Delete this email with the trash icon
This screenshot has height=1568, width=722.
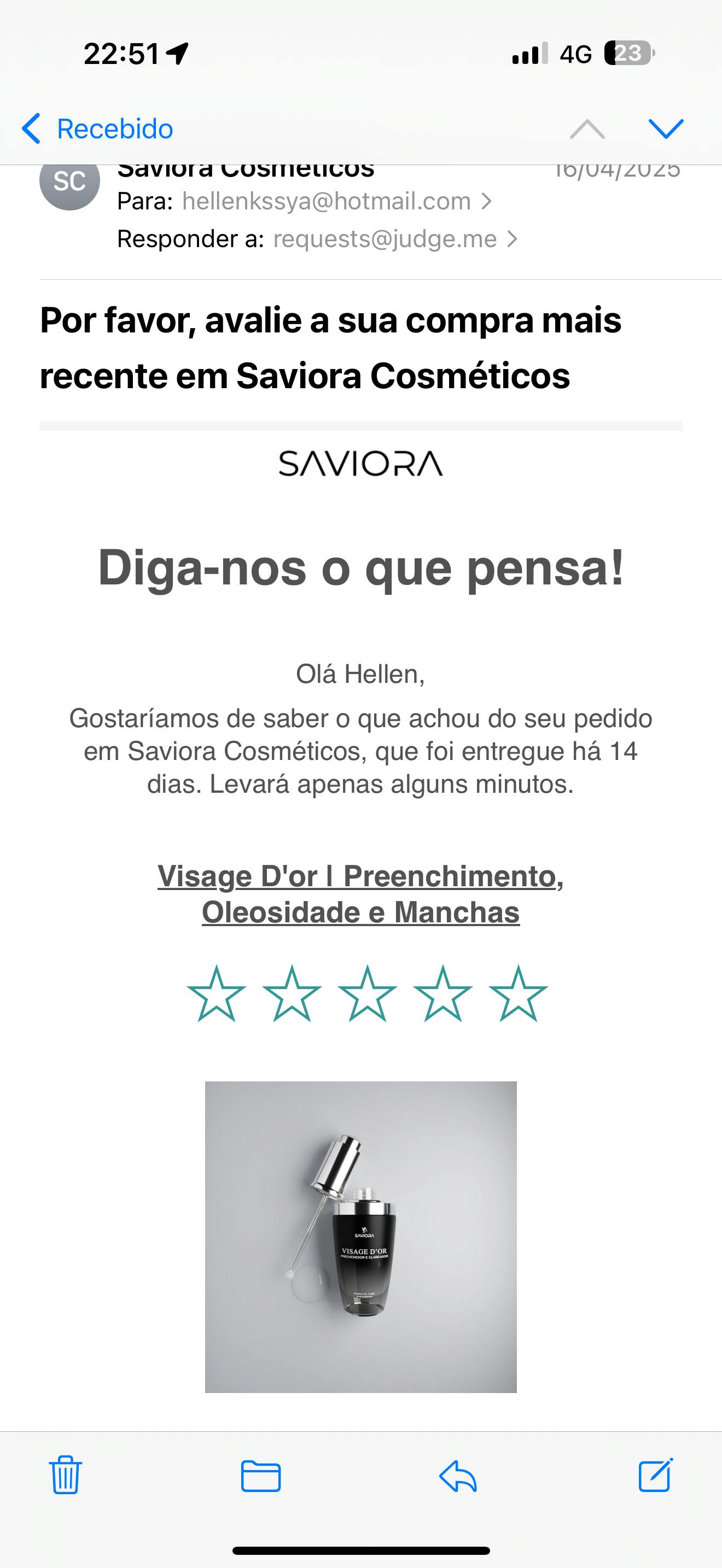pyautogui.click(x=65, y=1476)
